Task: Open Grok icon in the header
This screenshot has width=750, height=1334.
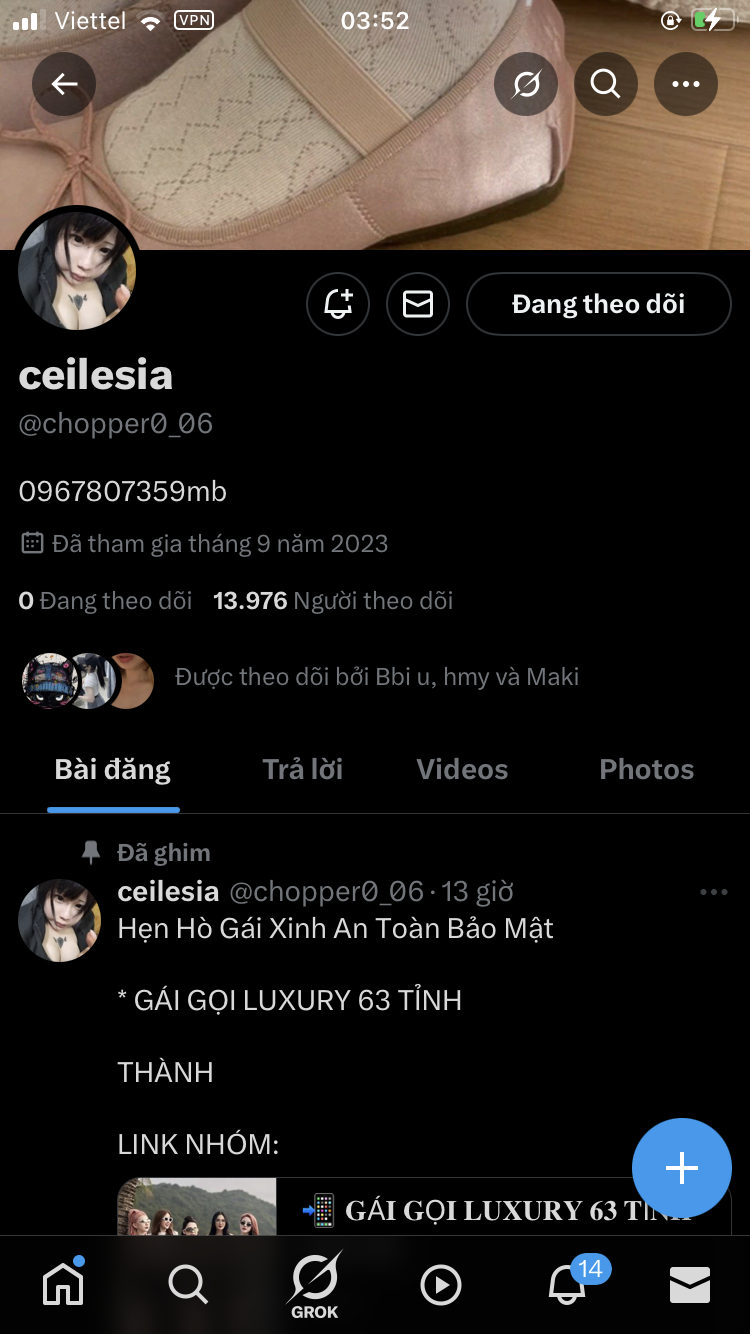Action: pyautogui.click(x=526, y=84)
